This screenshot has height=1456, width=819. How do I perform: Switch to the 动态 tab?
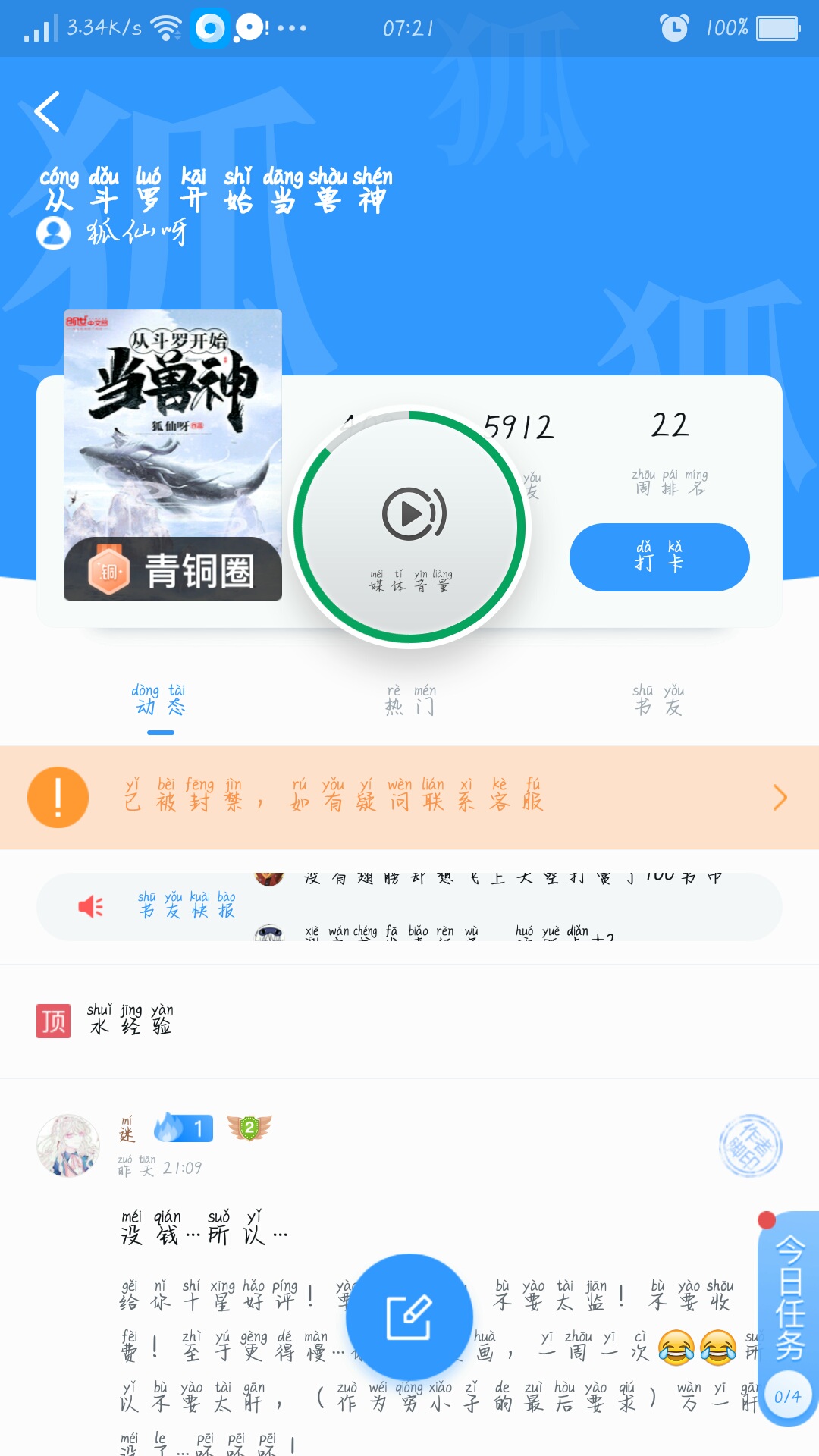[159, 701]
